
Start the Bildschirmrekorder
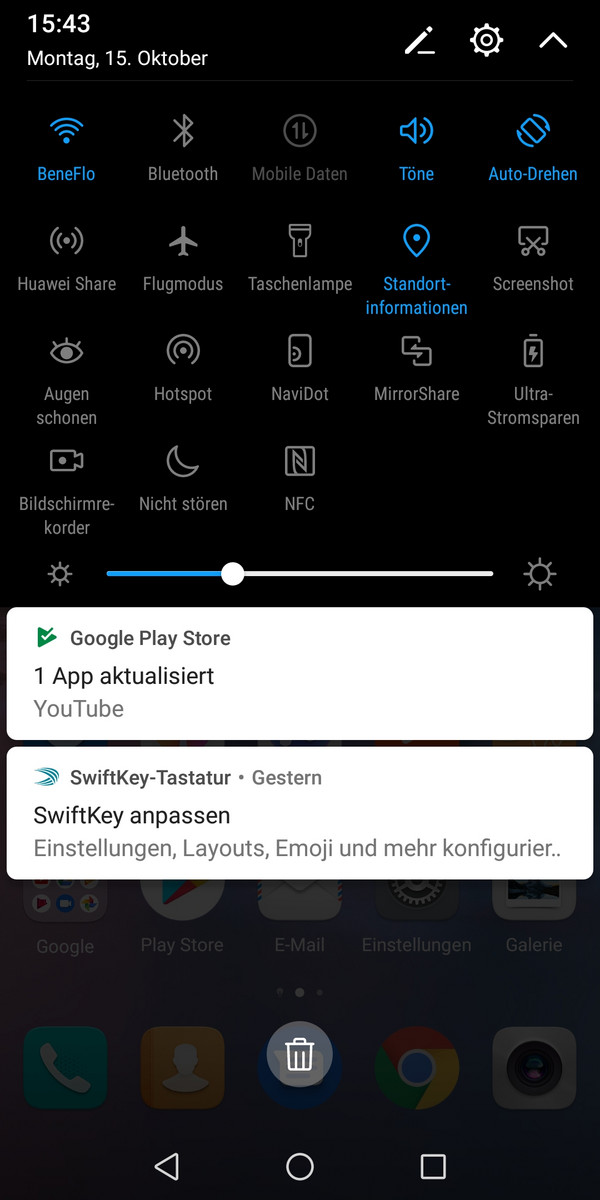66,489
